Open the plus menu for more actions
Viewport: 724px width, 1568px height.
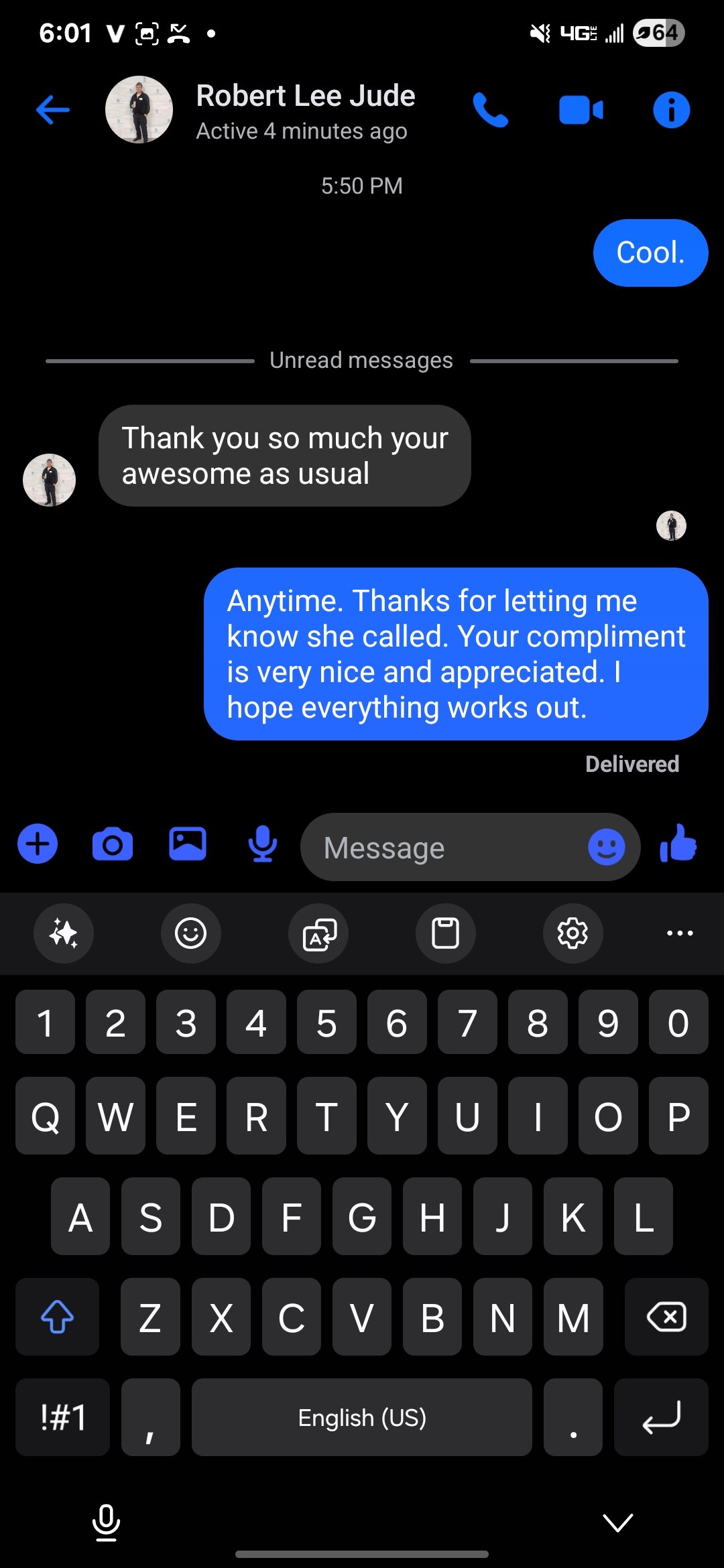pyautogui.click(x=38, y=844)
